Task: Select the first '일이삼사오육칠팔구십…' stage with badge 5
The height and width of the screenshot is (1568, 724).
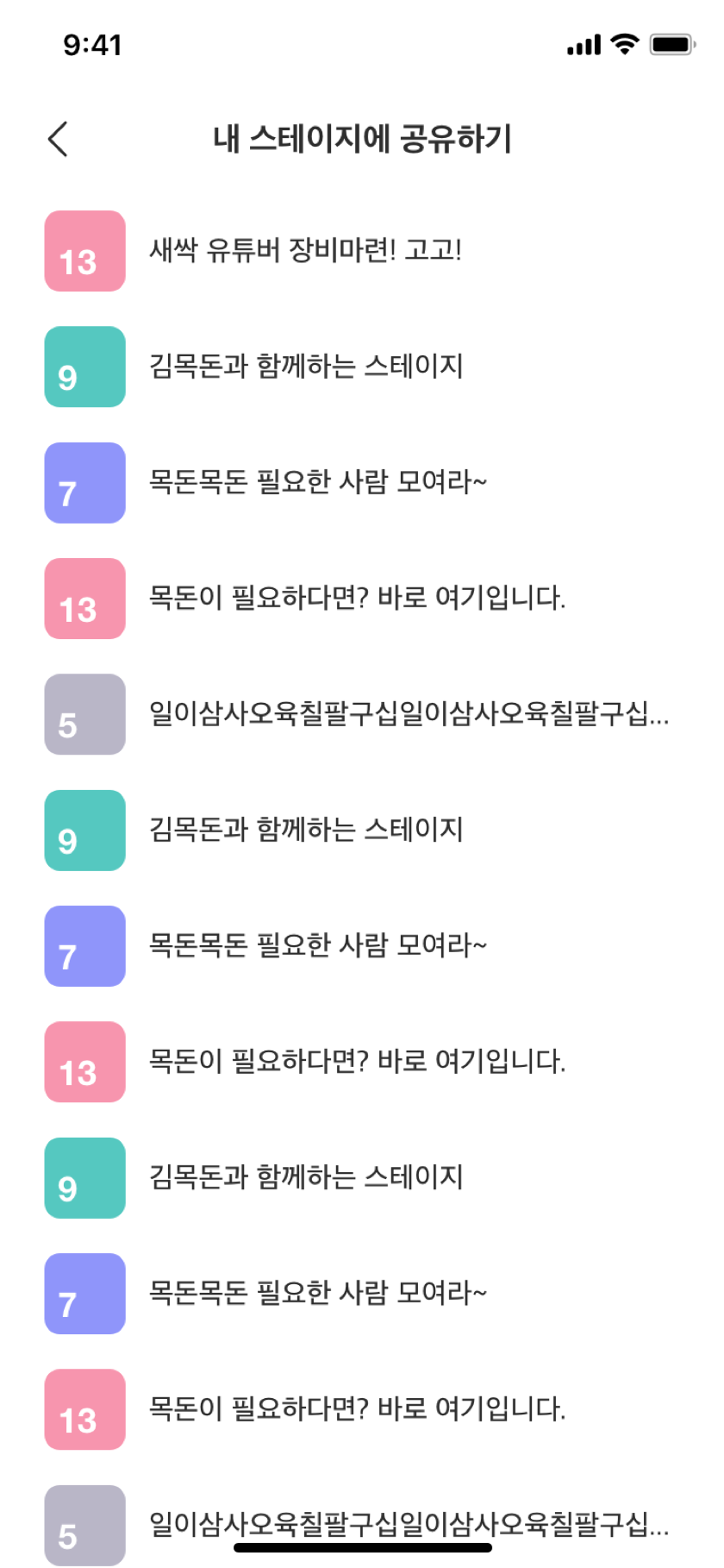Action: click(409, 714)
